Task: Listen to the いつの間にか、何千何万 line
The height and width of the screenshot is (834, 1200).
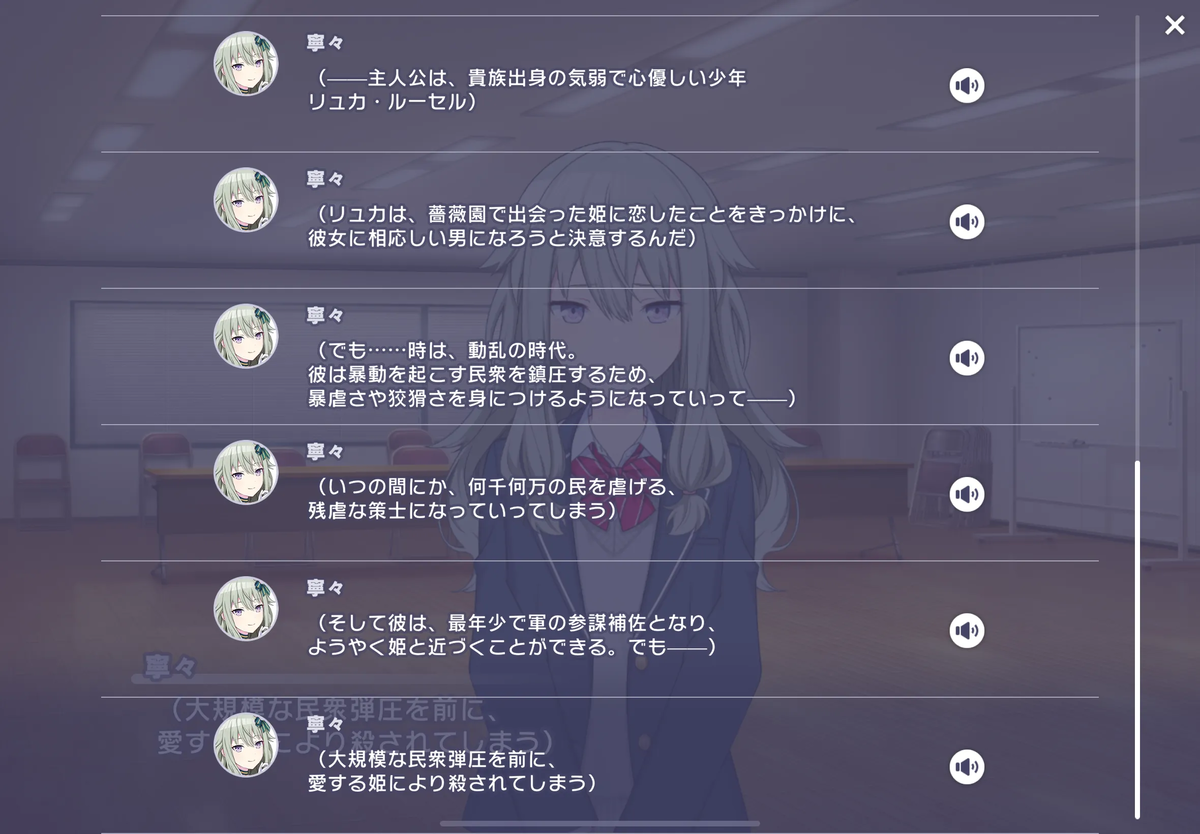Action: (x=966, y=494)
